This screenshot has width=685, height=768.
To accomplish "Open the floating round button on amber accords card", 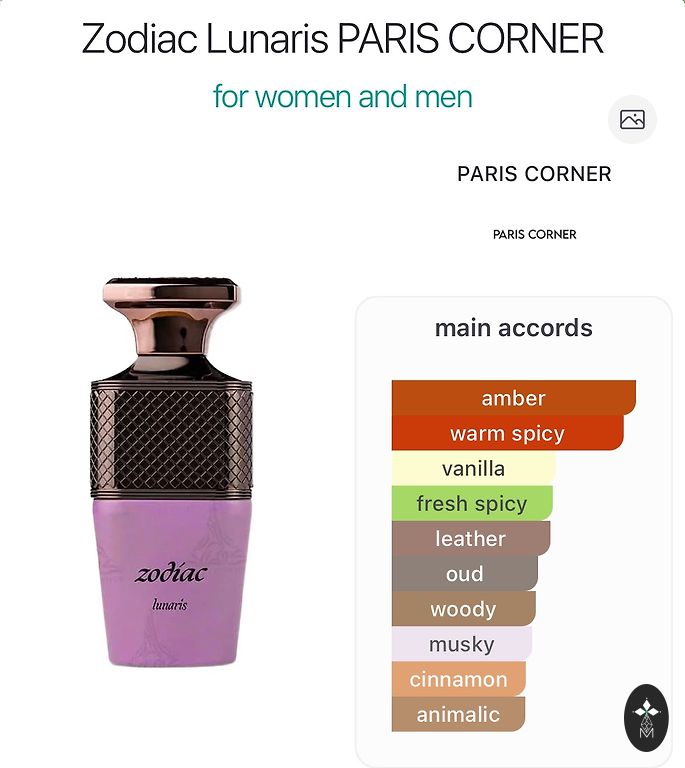I will 646,717.
